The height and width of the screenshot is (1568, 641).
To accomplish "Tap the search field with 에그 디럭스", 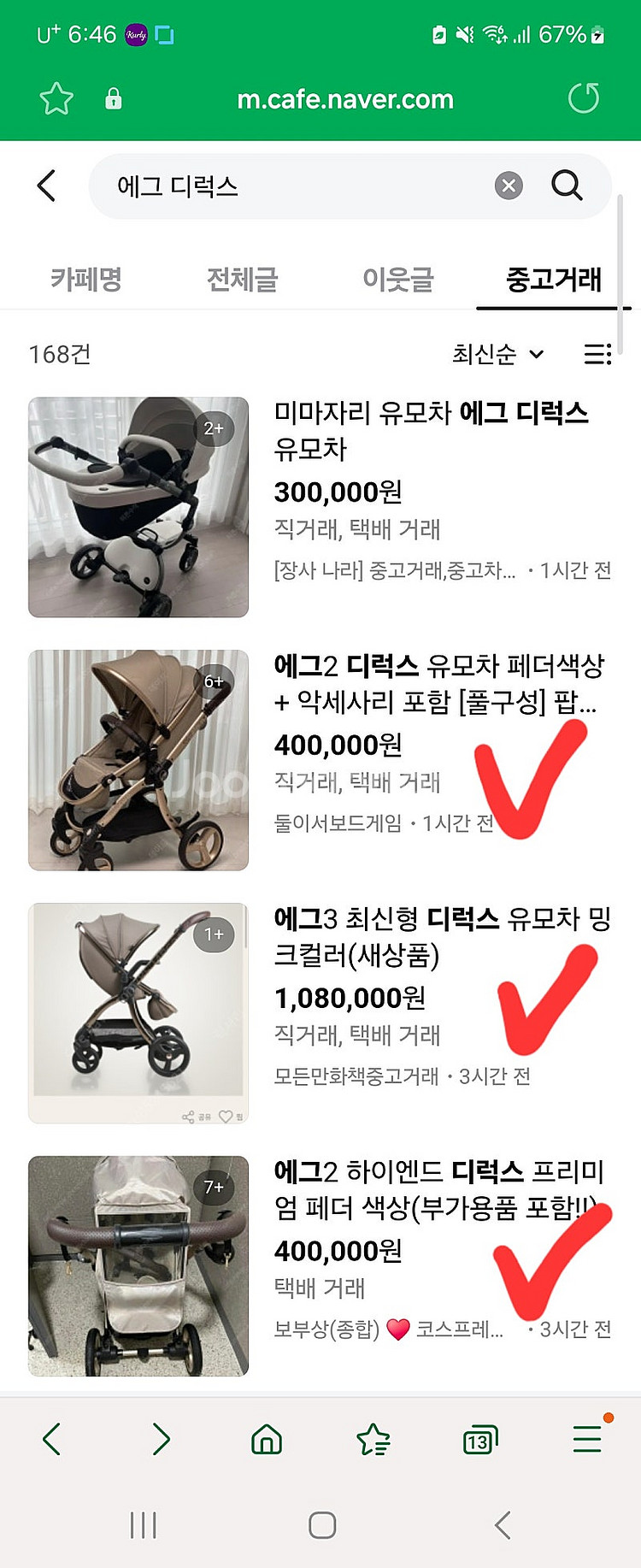I will tap(291, 186).
